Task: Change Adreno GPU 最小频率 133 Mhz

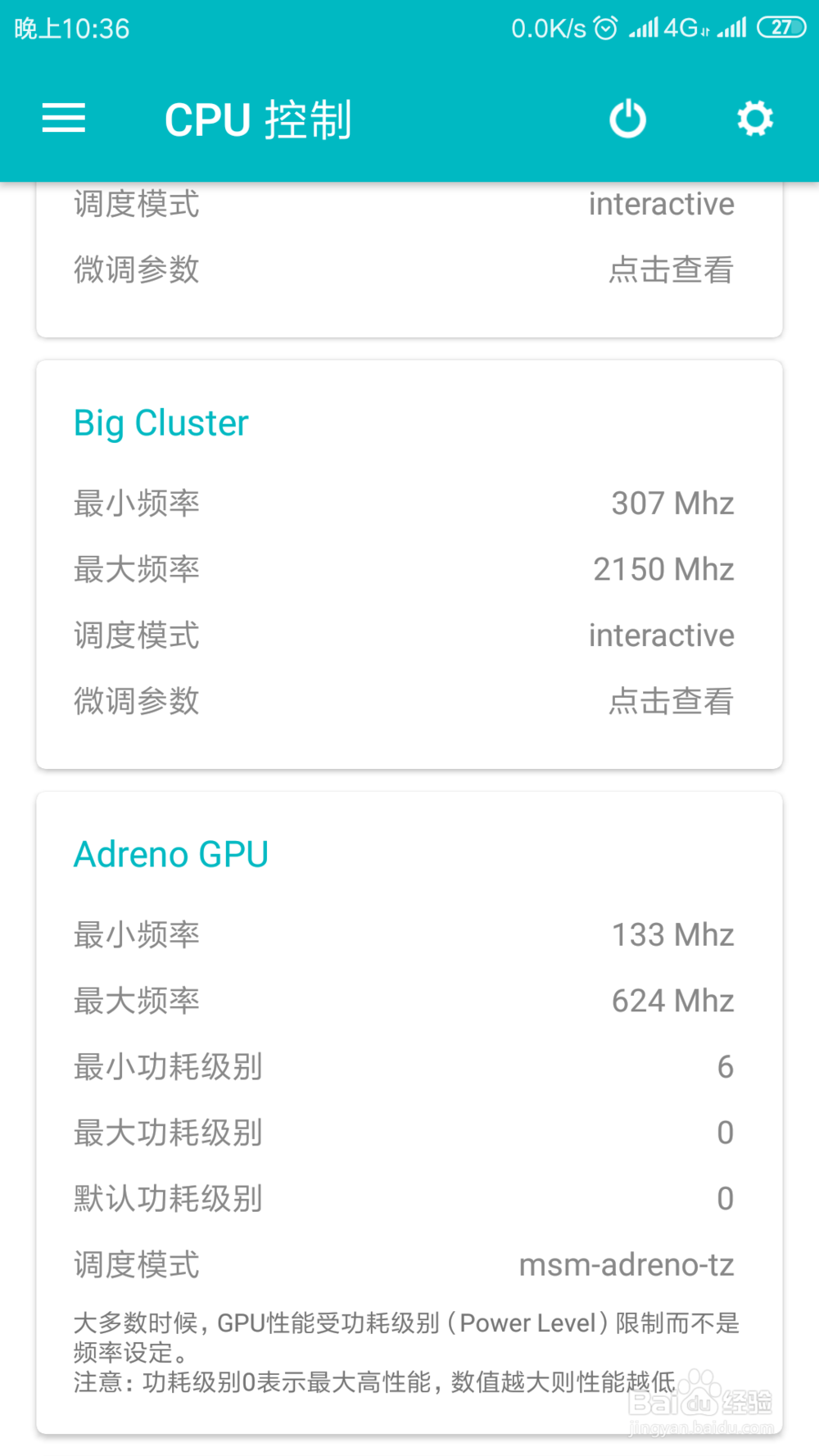Action: tap(409, 935)
